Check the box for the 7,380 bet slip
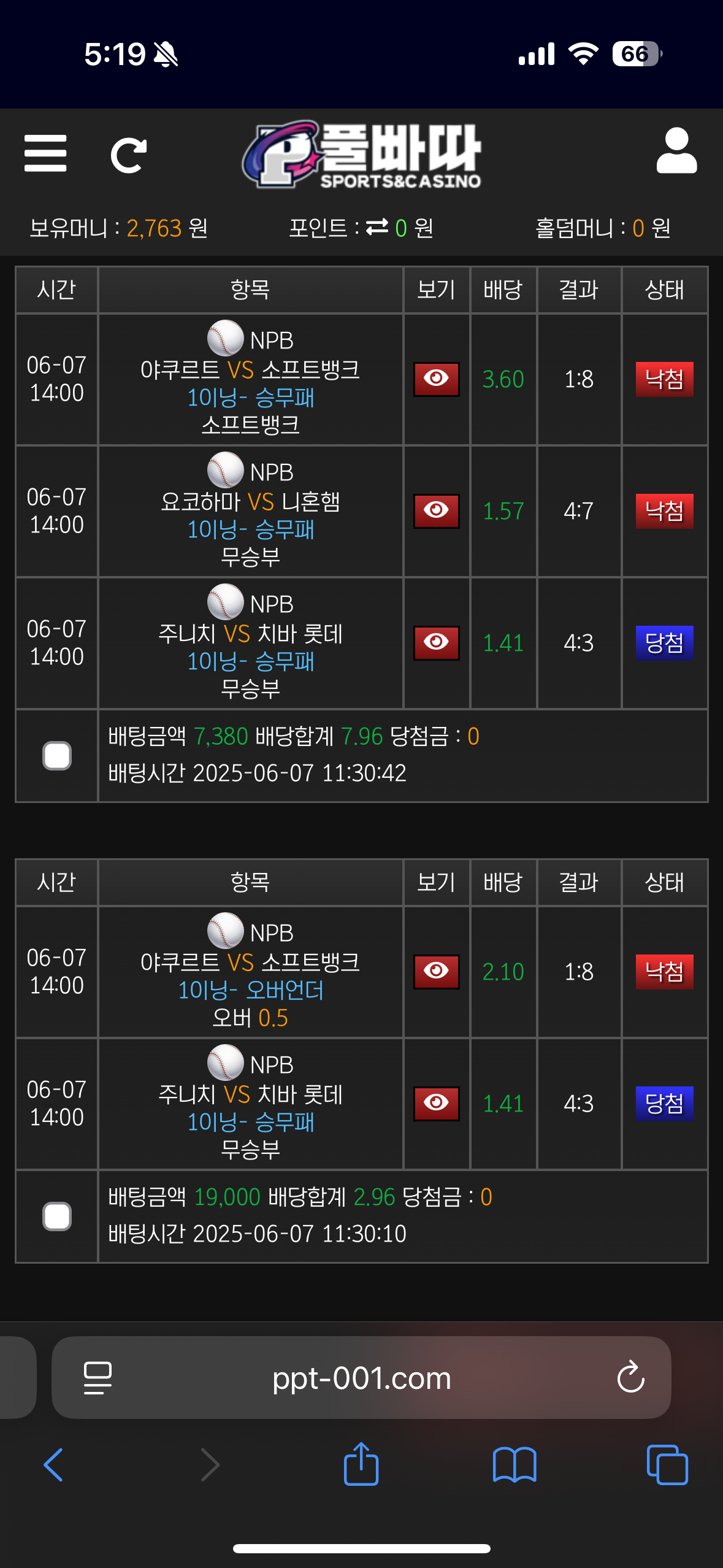Screen dimensions: 723x1568 (x=57, y=755)
